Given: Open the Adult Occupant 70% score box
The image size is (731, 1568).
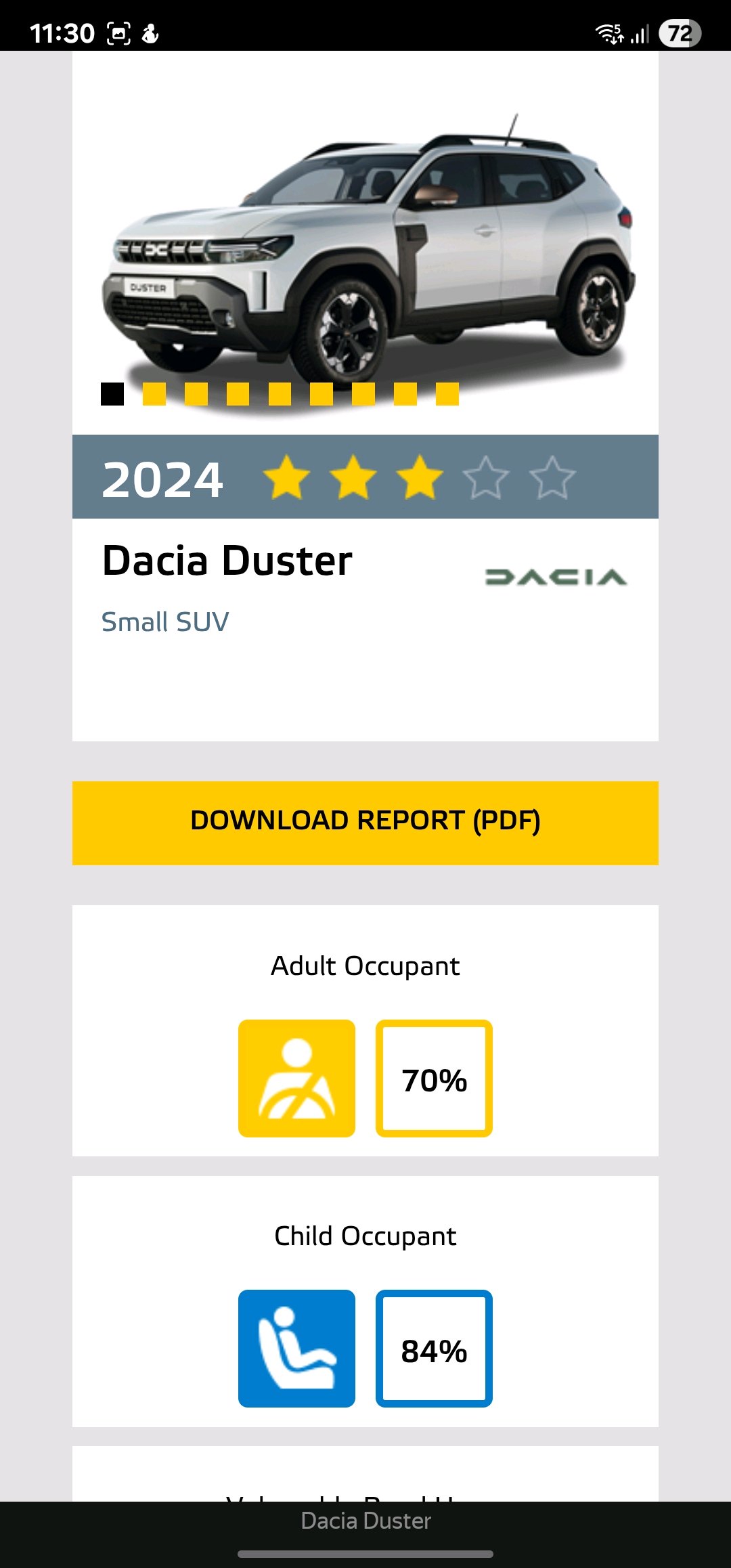Looking at the screenshot, I should tap(434, 1079).
